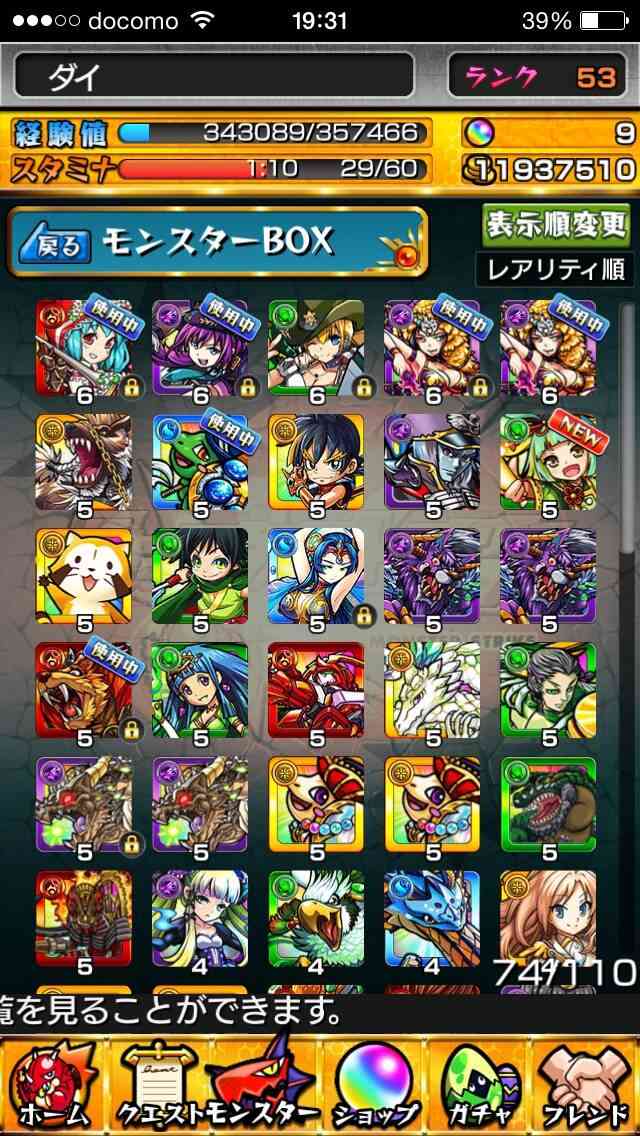Select the red mecha crab monster
This screenshot has height=1136, width=640.
pos(316,691)
